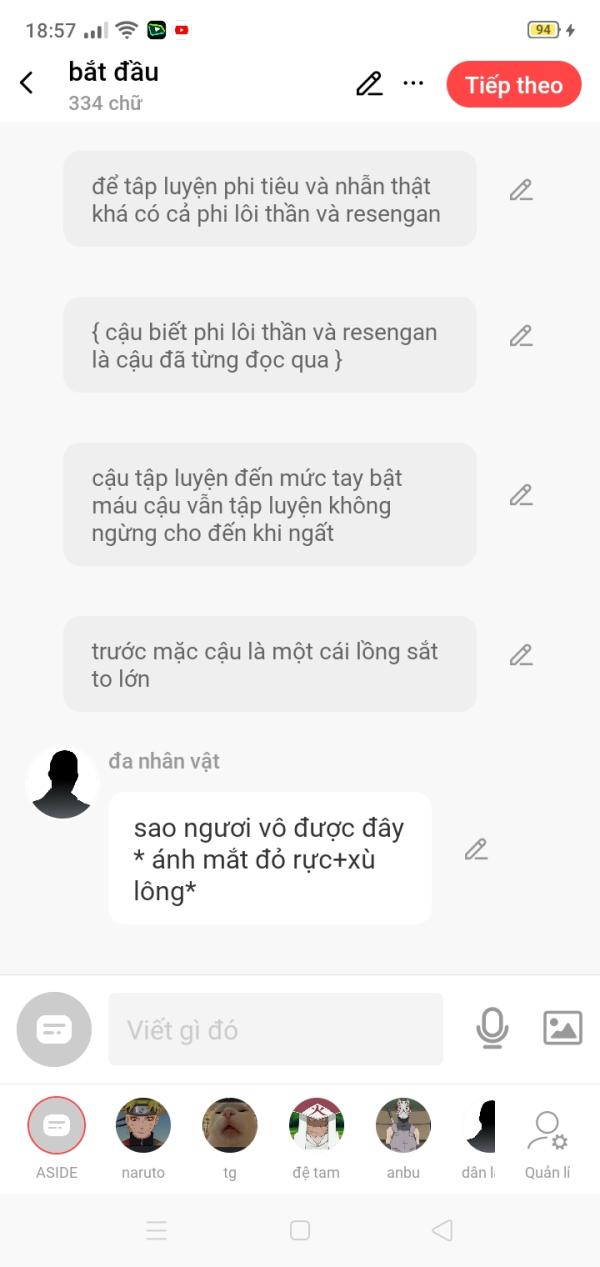Edit the message about phi tiêu và nhẫn thật
The height and width of the screenshot is (1267, 600).
point(521,190)
